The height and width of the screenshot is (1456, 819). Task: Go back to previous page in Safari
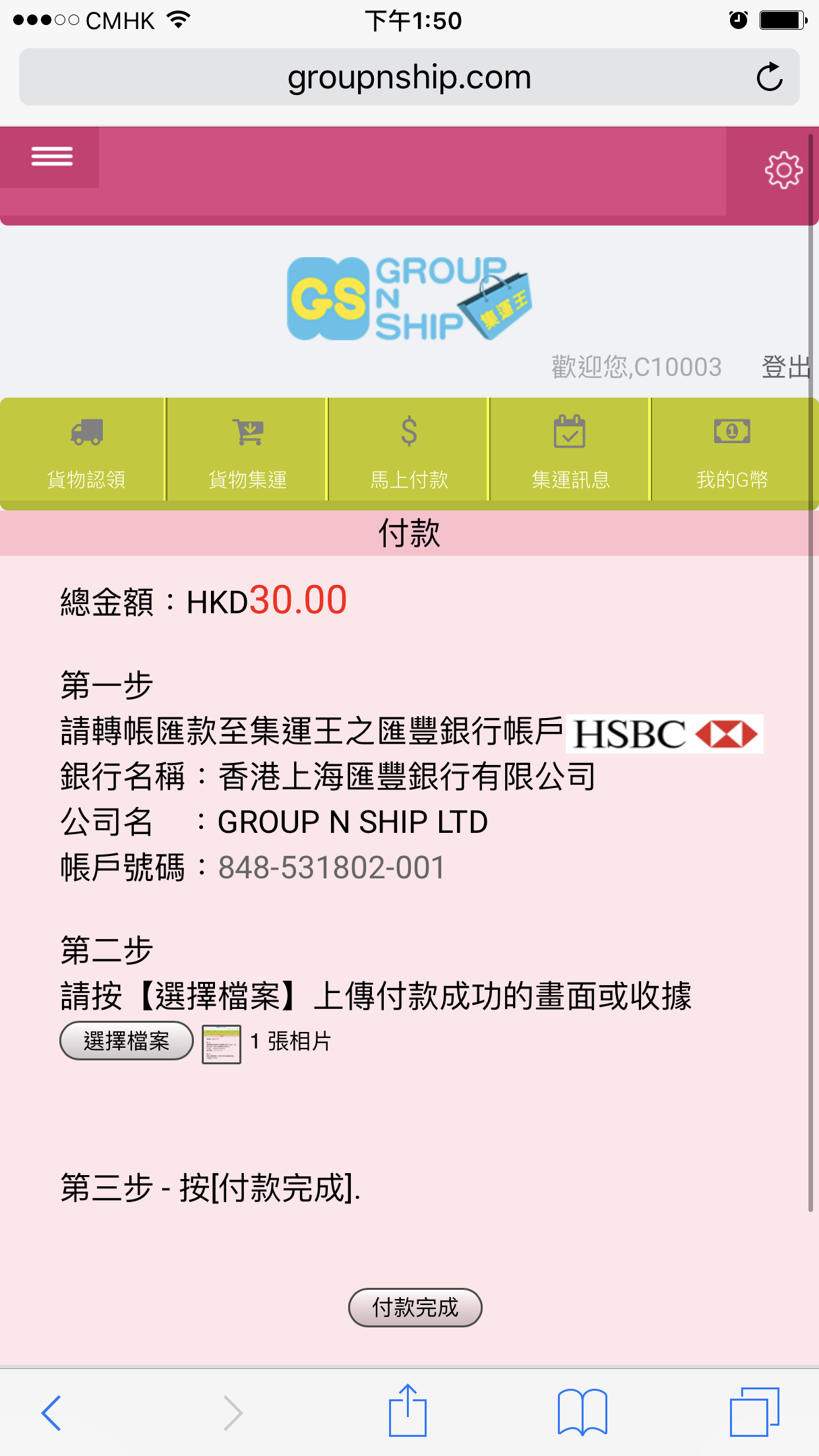(x=51, y=1412)
